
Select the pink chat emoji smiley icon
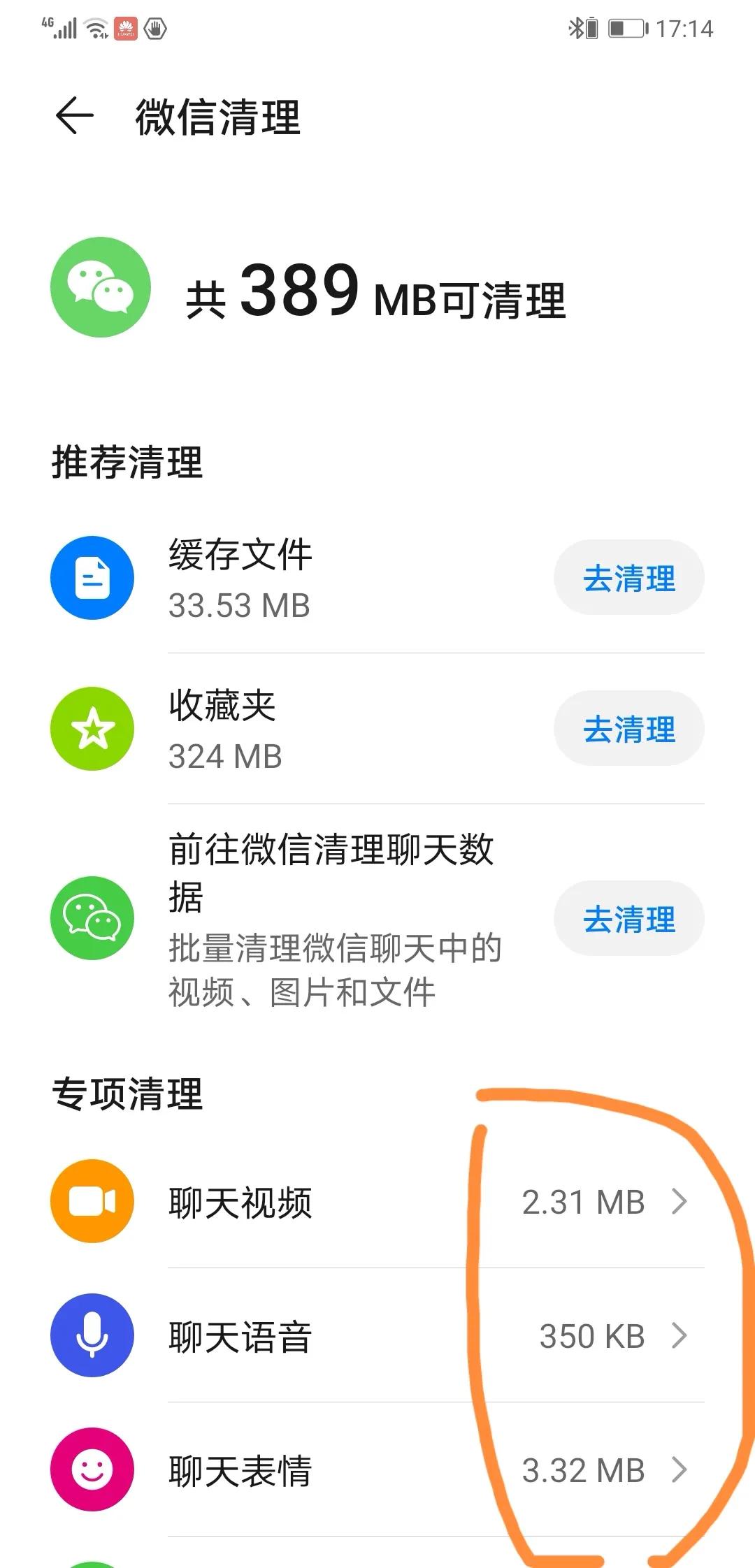(x=92, y=1469)
